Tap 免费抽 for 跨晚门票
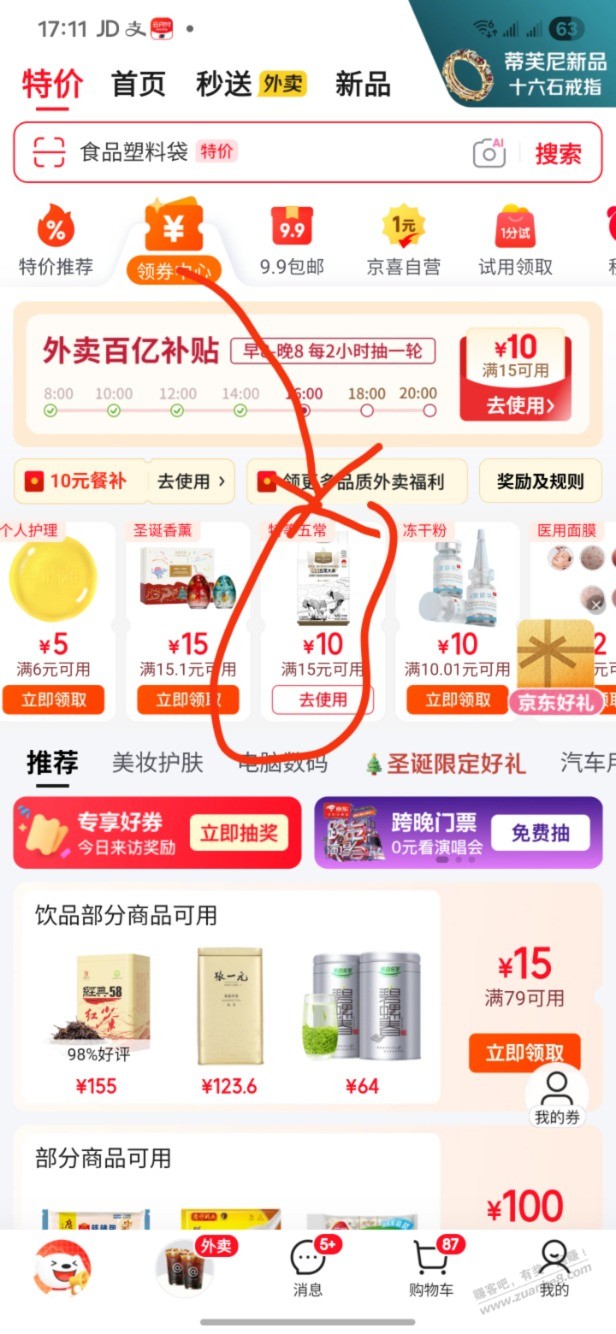This screenshot has height=1334, width=616. coord(543,832)
